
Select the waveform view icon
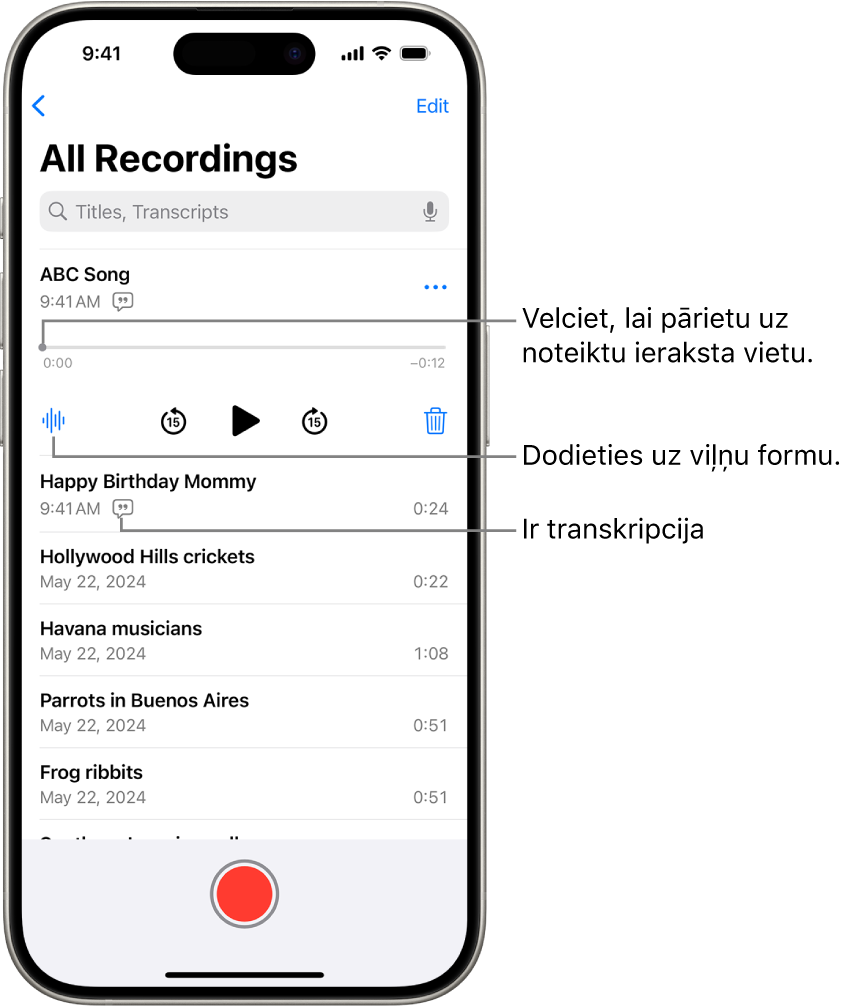pos(53,421)
